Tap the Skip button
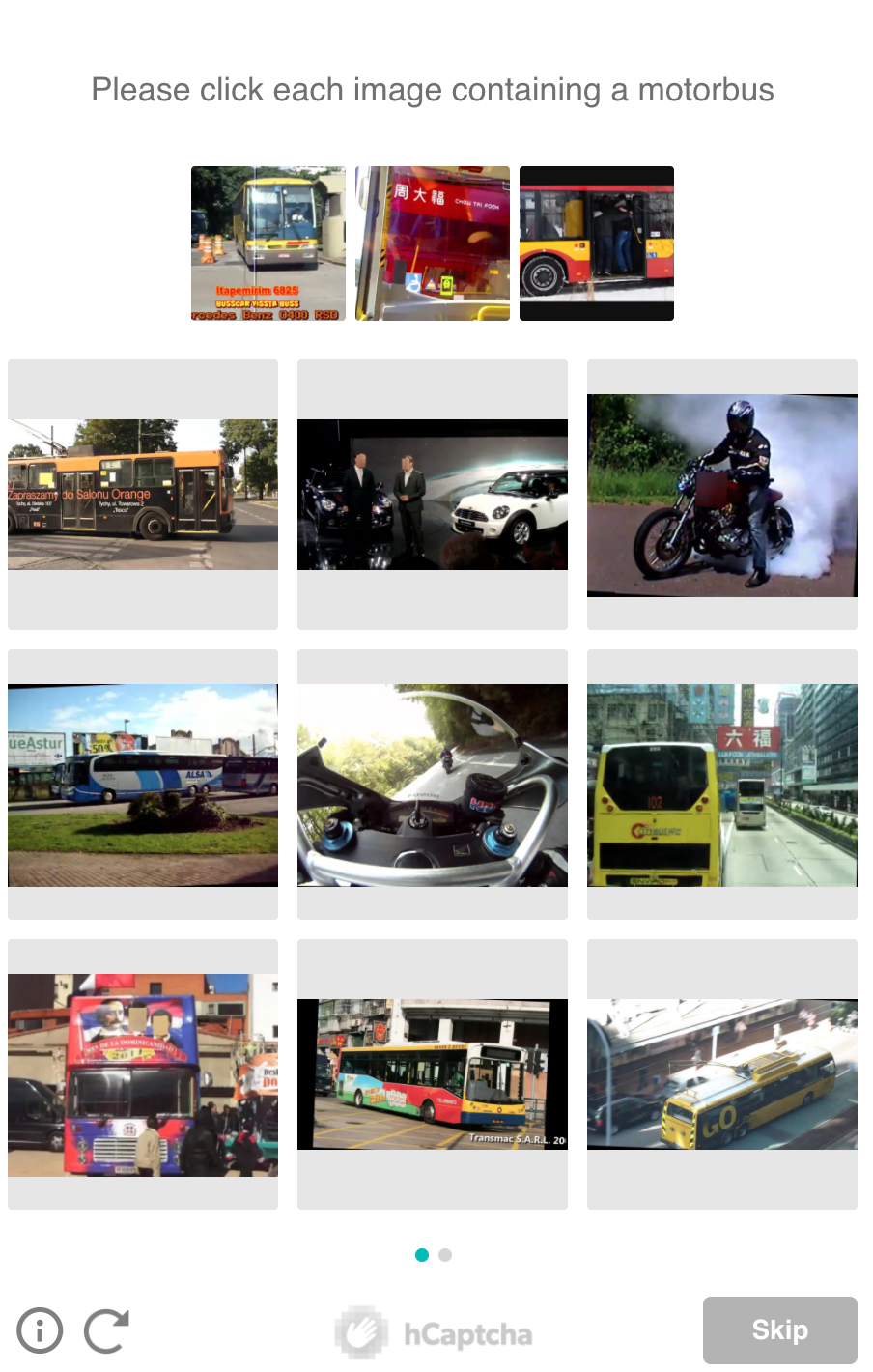The image size is (873, 1372). [779, 1329]
